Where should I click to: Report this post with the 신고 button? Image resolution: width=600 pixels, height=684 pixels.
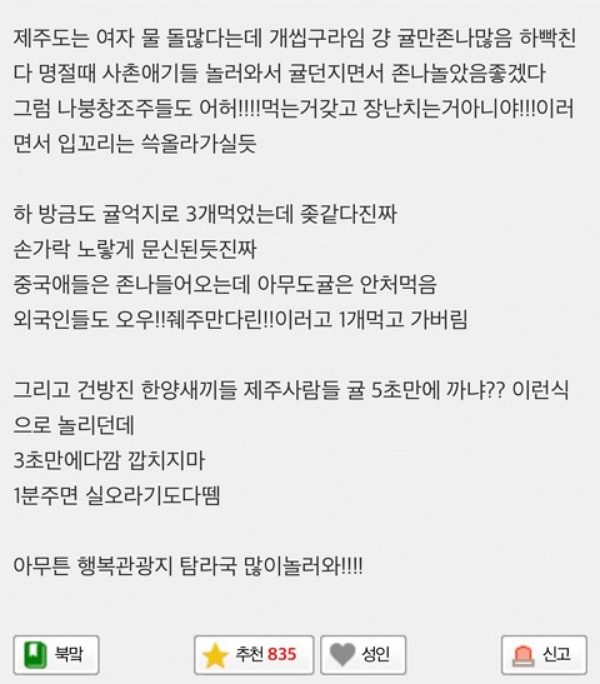[x=543, y=655]
